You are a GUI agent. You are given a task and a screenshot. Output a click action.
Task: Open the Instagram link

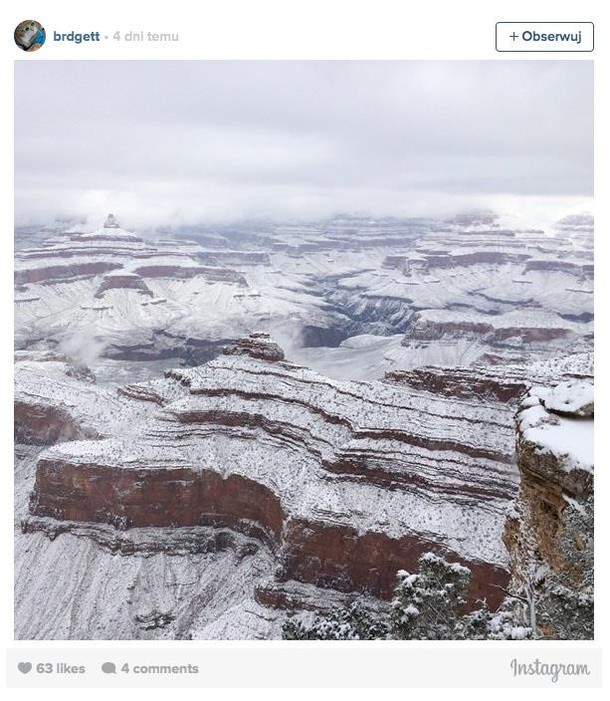pos(549,668)
